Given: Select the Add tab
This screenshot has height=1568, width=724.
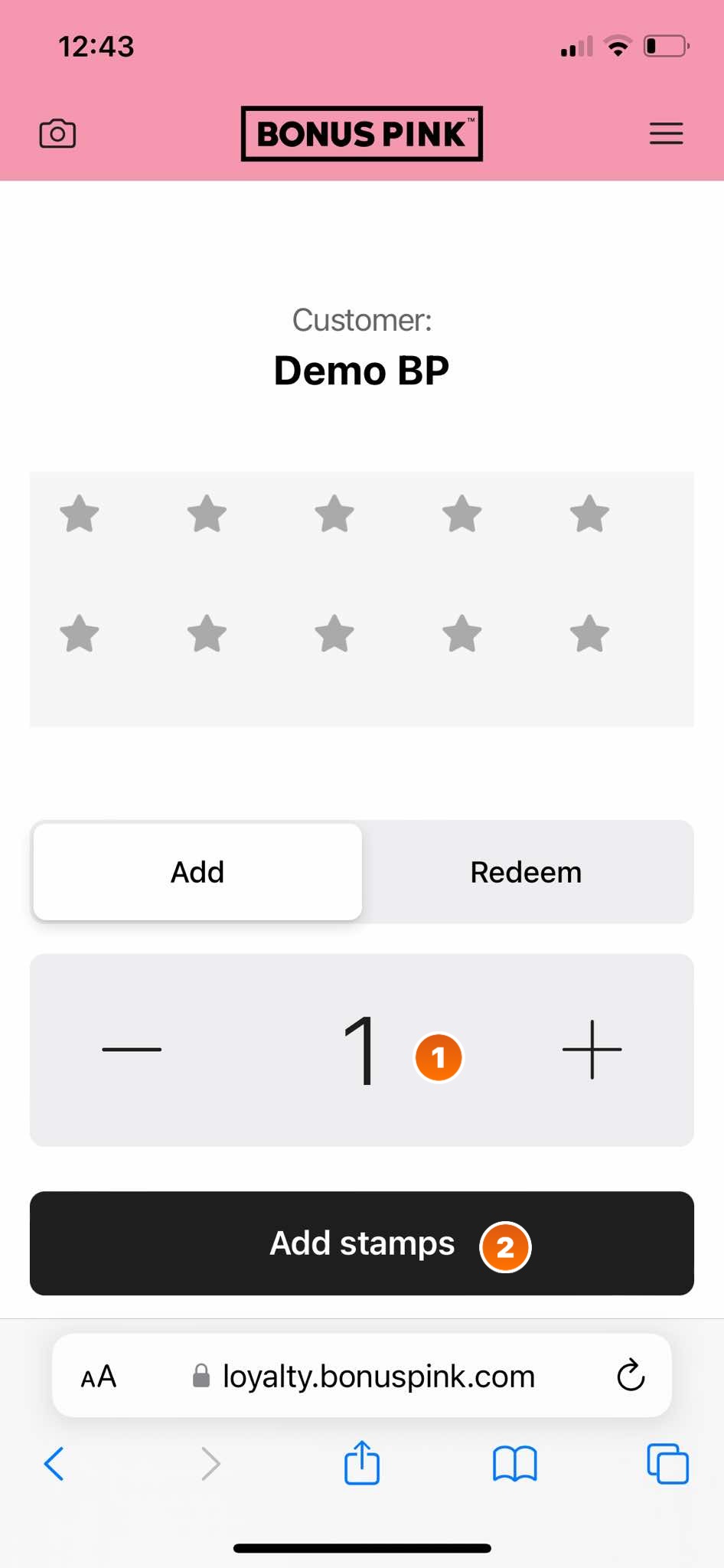Looking at the screenshot, I should (x=197, y=872).
